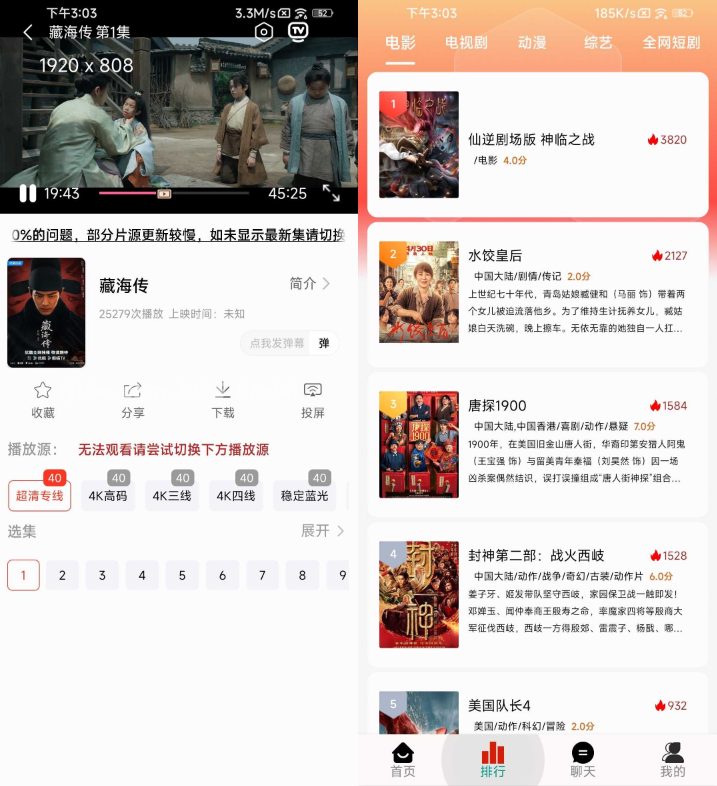This screenshot has width=717, height=786.
Task: Add 藏海传 to 收藏
Action: tap(43, 400)
